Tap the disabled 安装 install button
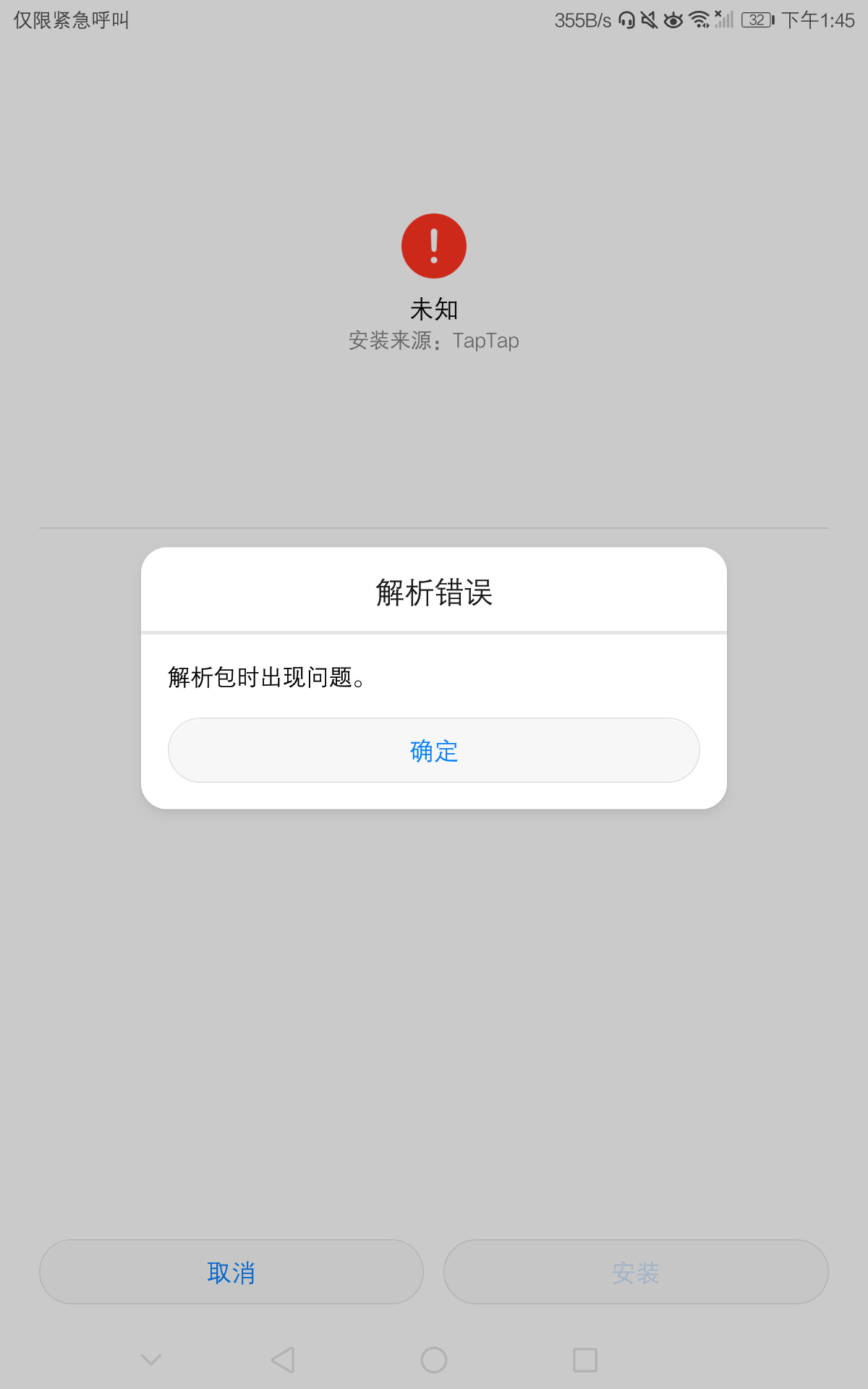Image resolution: width=868 pixels, height=1389 pixels. (637, 1272)
